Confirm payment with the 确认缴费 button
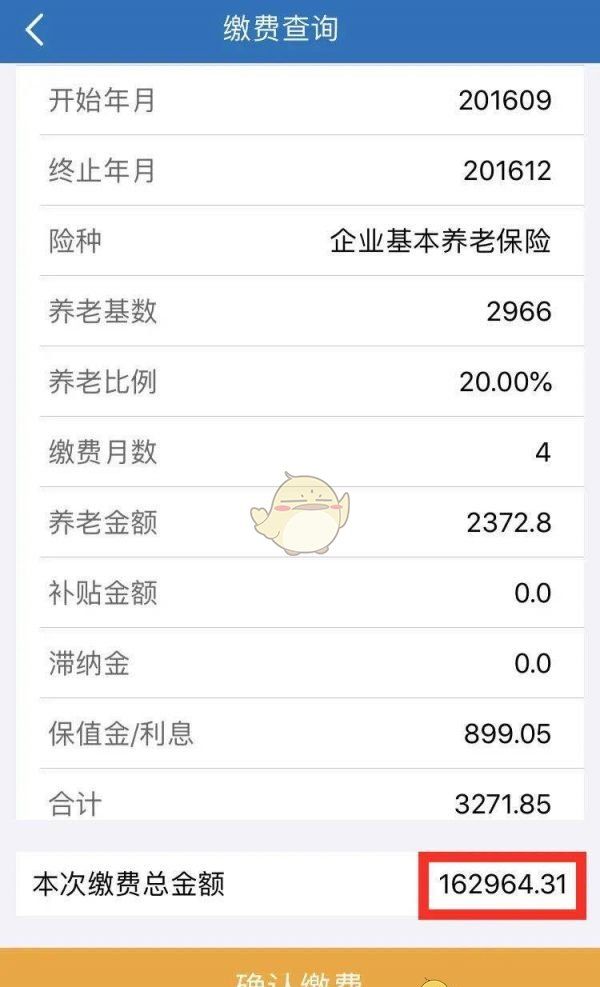This screenshot has height=987, width=600. [300, 968]
